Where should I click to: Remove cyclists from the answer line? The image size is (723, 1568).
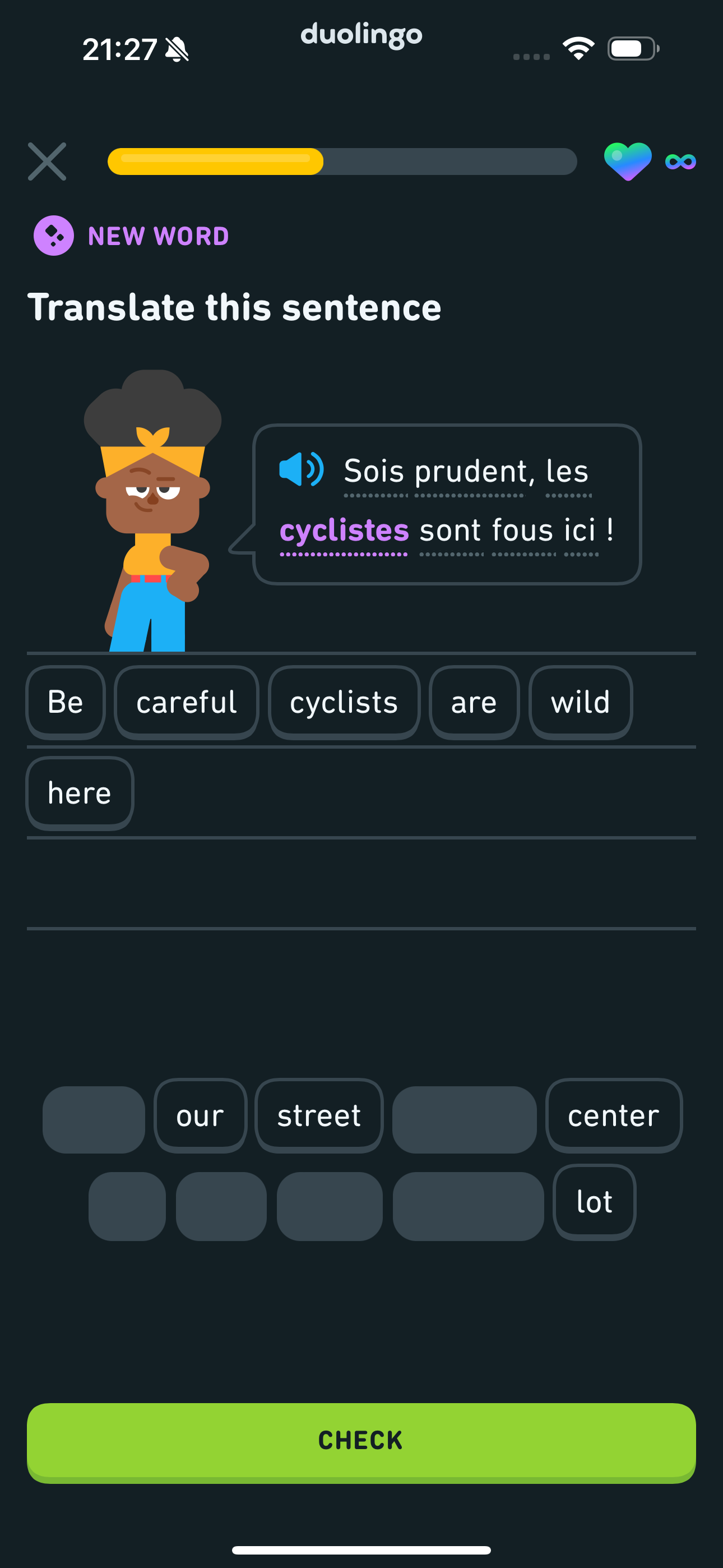point(344,702)
